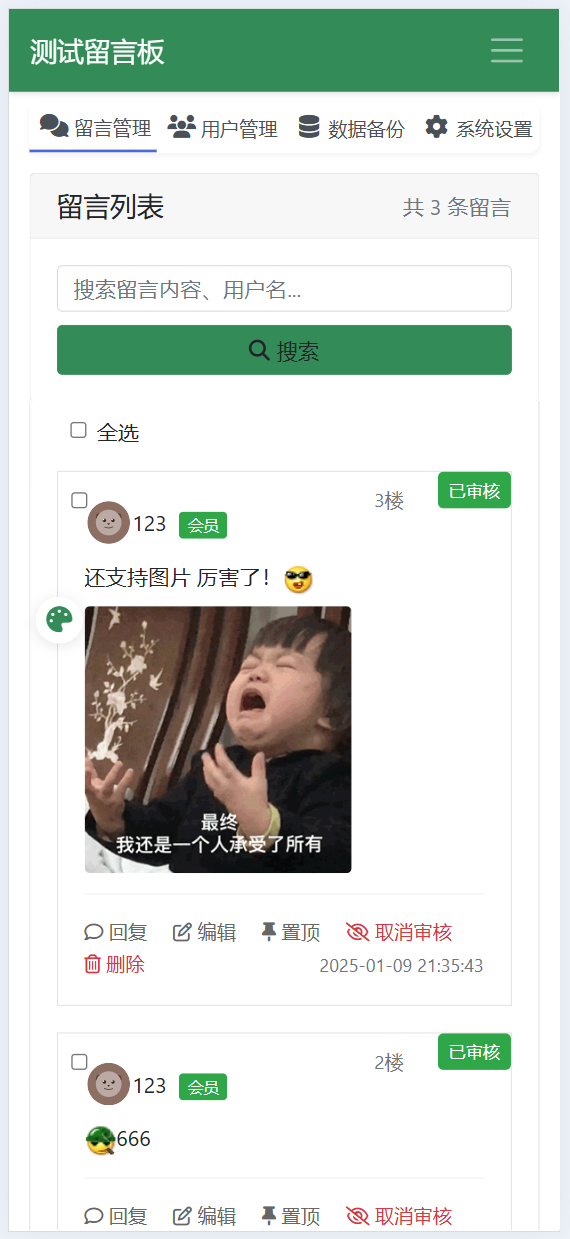Delete the 3楼 message
The height and width of the screenshot is (1239, 570).
coord(114,964)
